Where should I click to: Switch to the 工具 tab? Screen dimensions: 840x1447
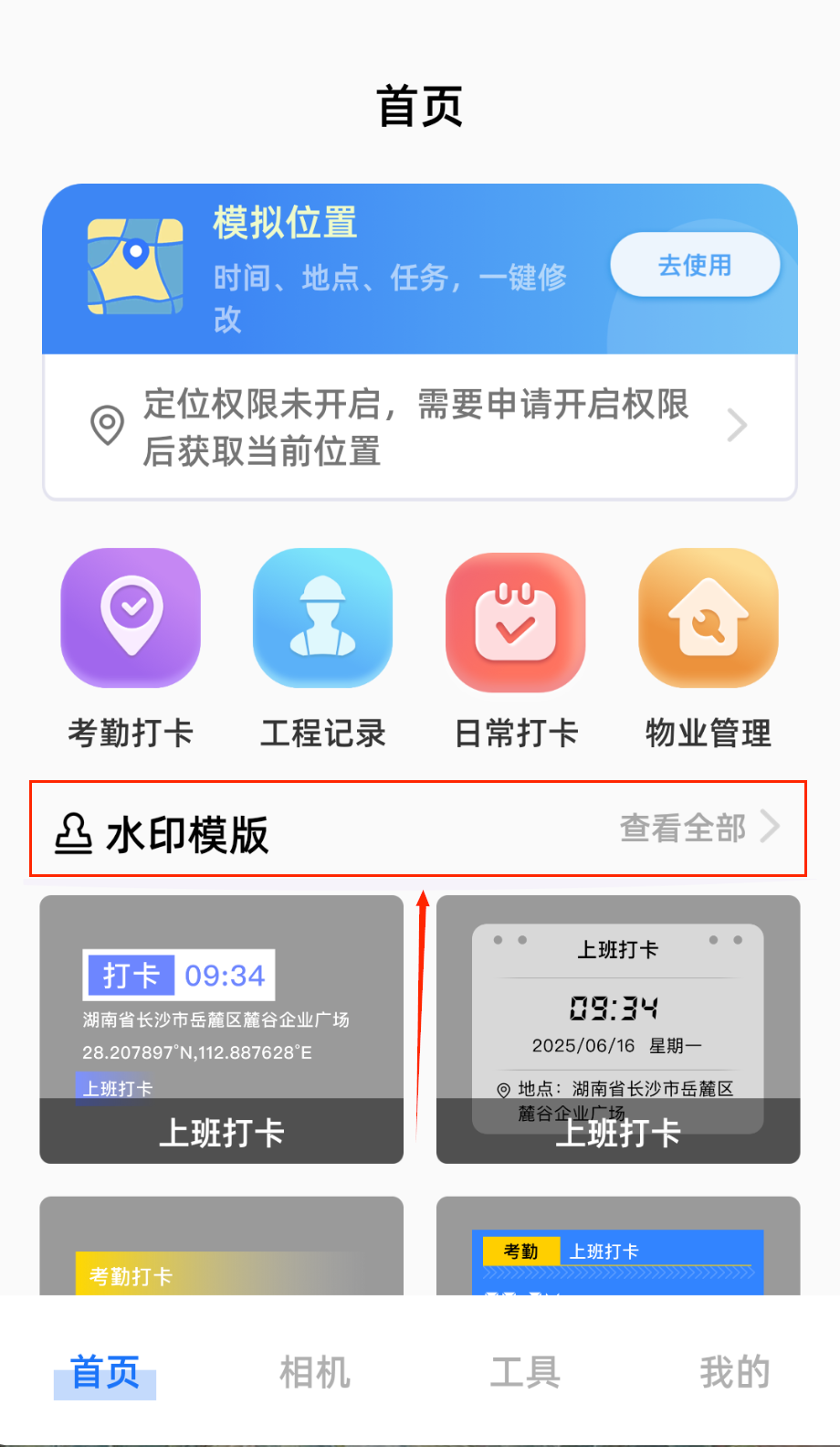[x=525, y=1372]
